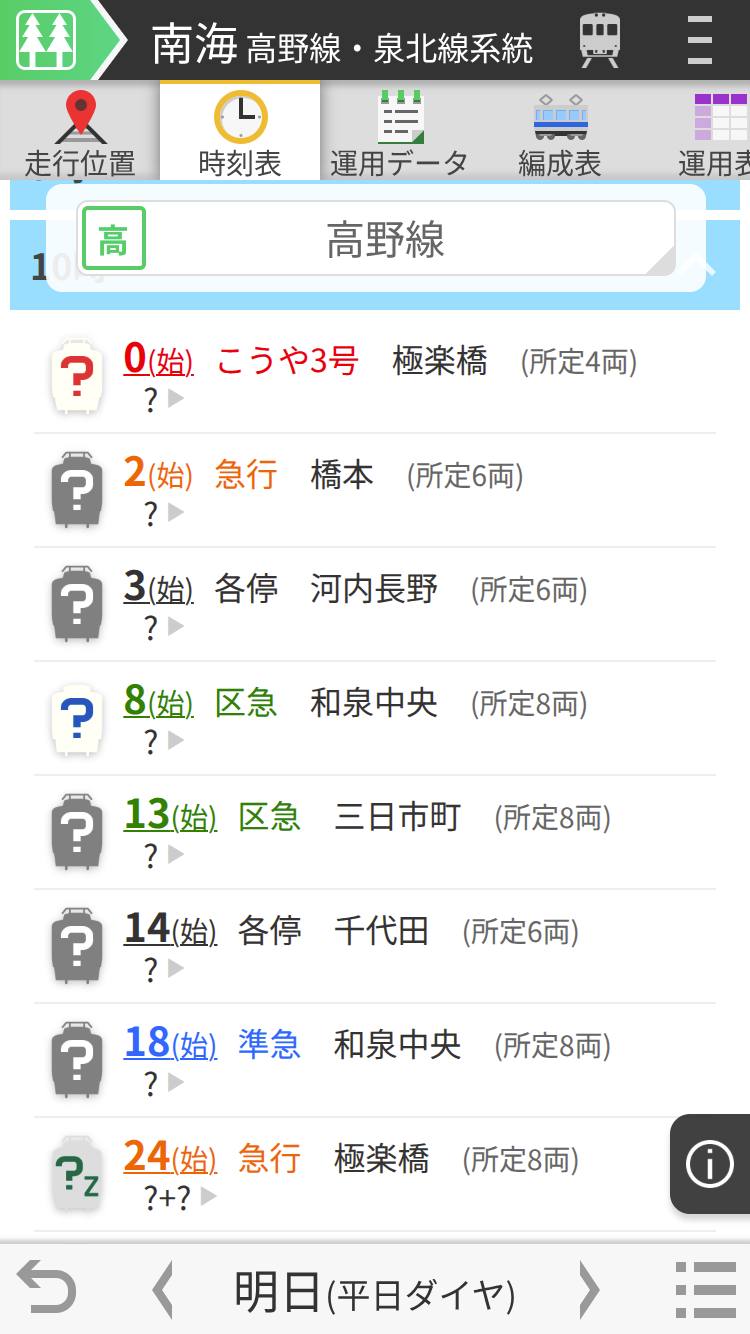Collapse the 10 o'clock hour section

coord(706,267)
